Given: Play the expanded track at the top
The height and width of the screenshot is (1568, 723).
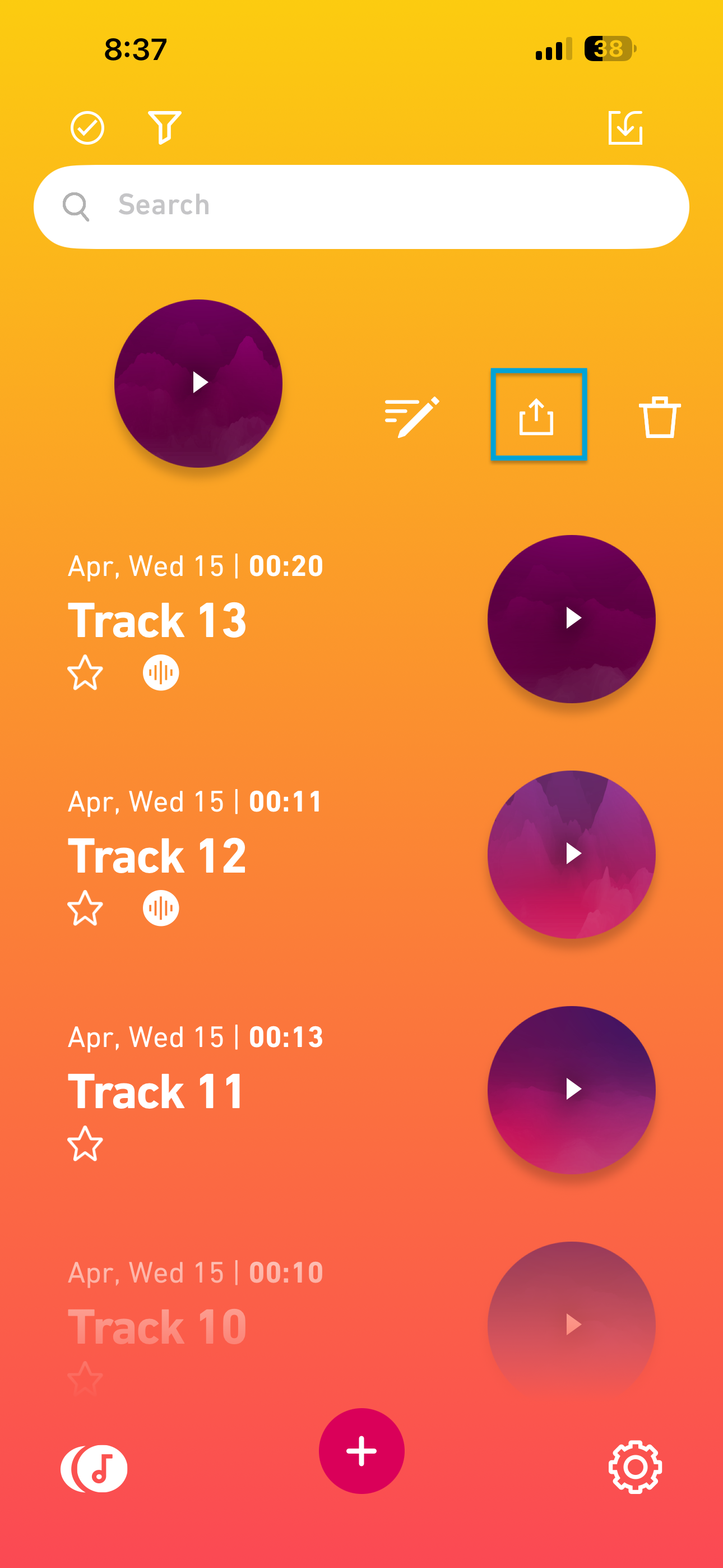Looking at the screenshot, I should coord(198,384).
